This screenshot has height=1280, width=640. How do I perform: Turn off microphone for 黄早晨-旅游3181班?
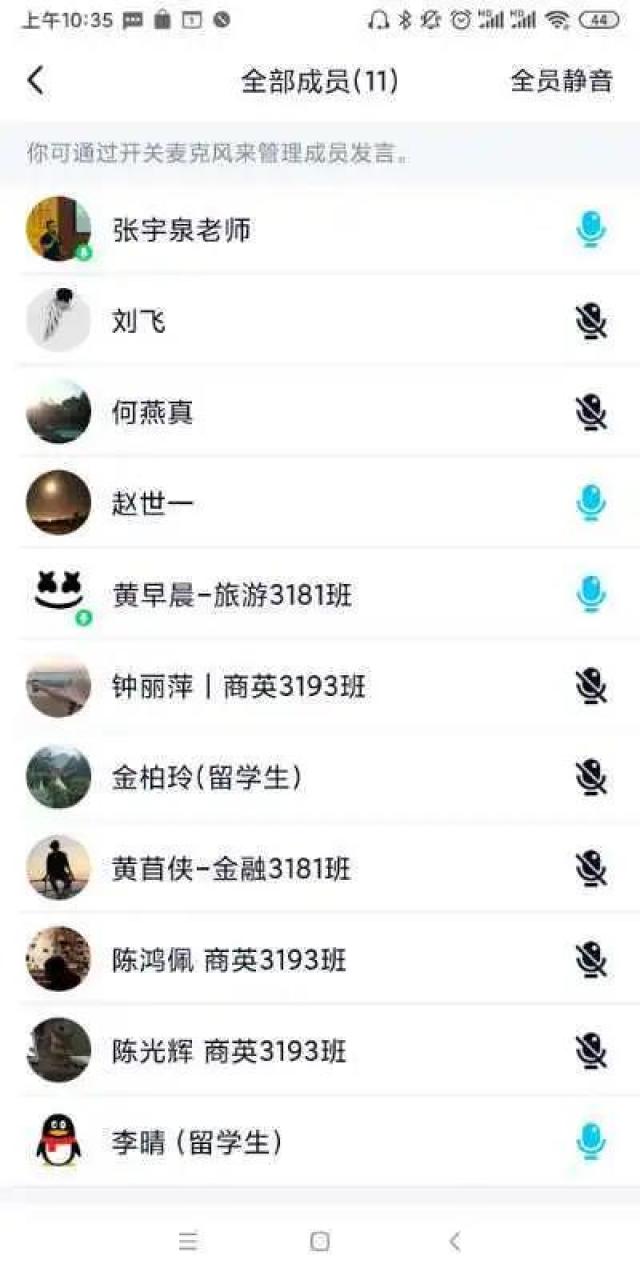coord(591,595)
